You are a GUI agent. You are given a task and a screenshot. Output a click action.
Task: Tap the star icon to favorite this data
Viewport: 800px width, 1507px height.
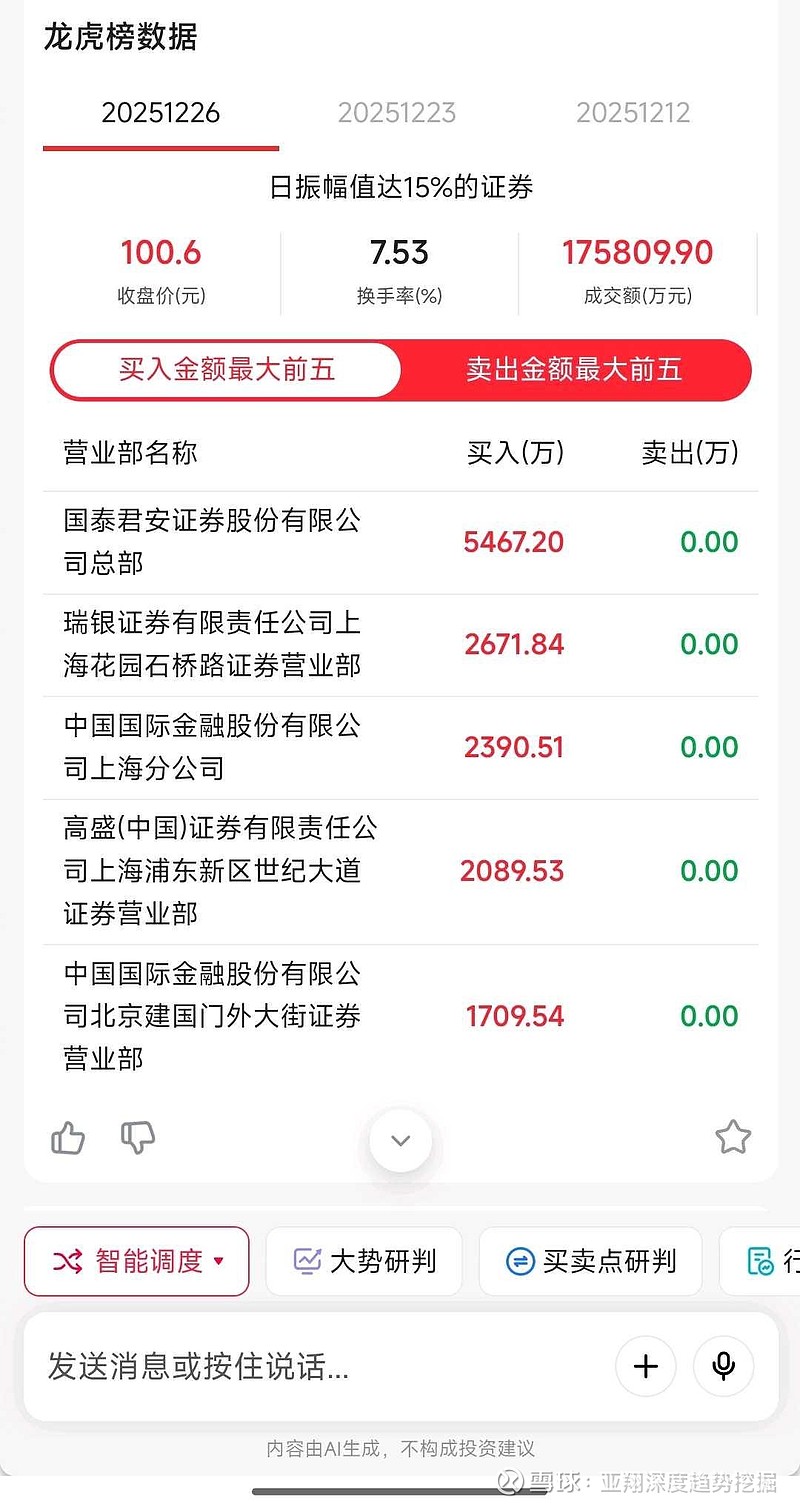tap(733, 1137)
